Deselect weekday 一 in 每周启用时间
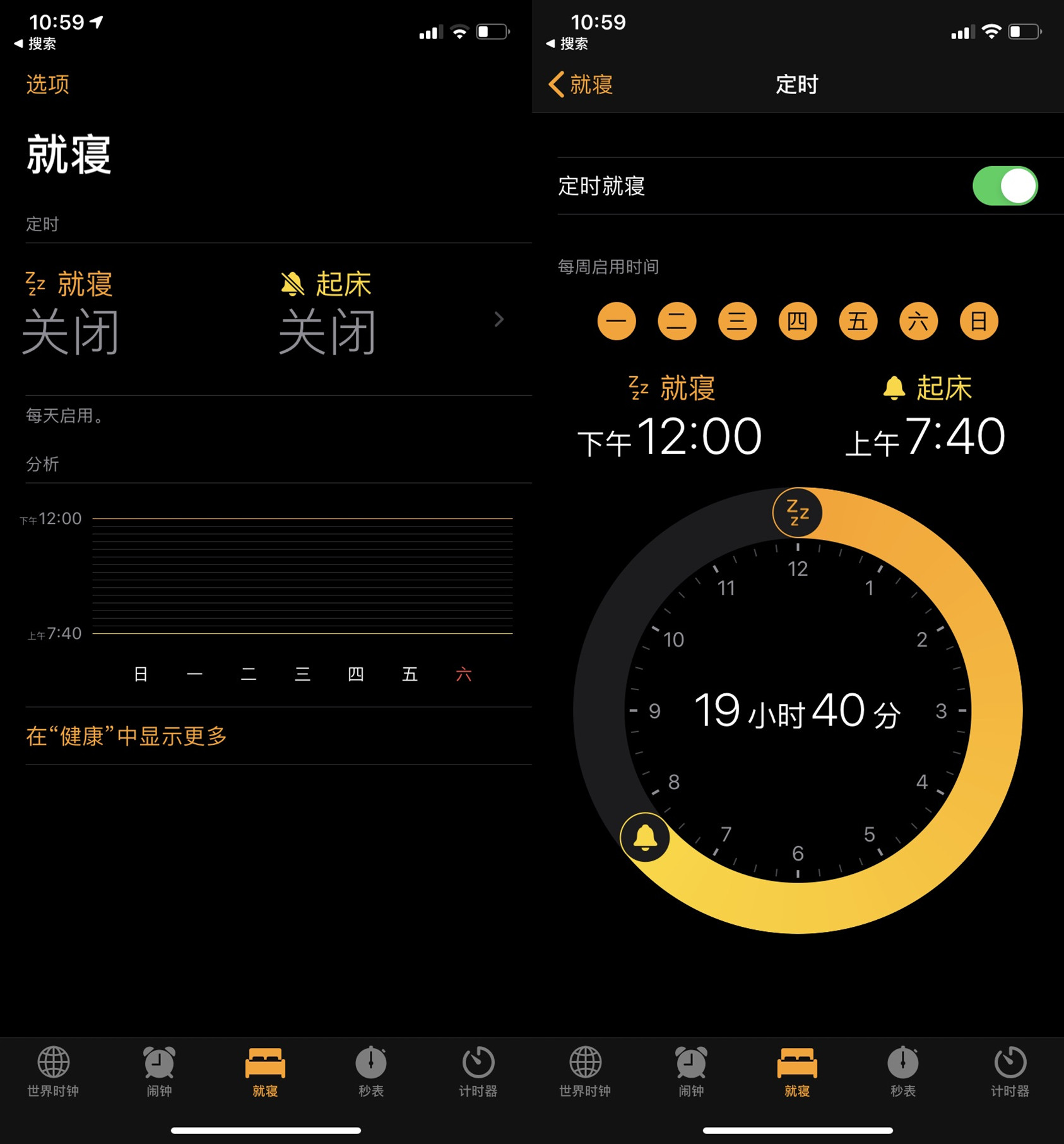This screenshot has height=1144, width=1064. pos(616,321)
